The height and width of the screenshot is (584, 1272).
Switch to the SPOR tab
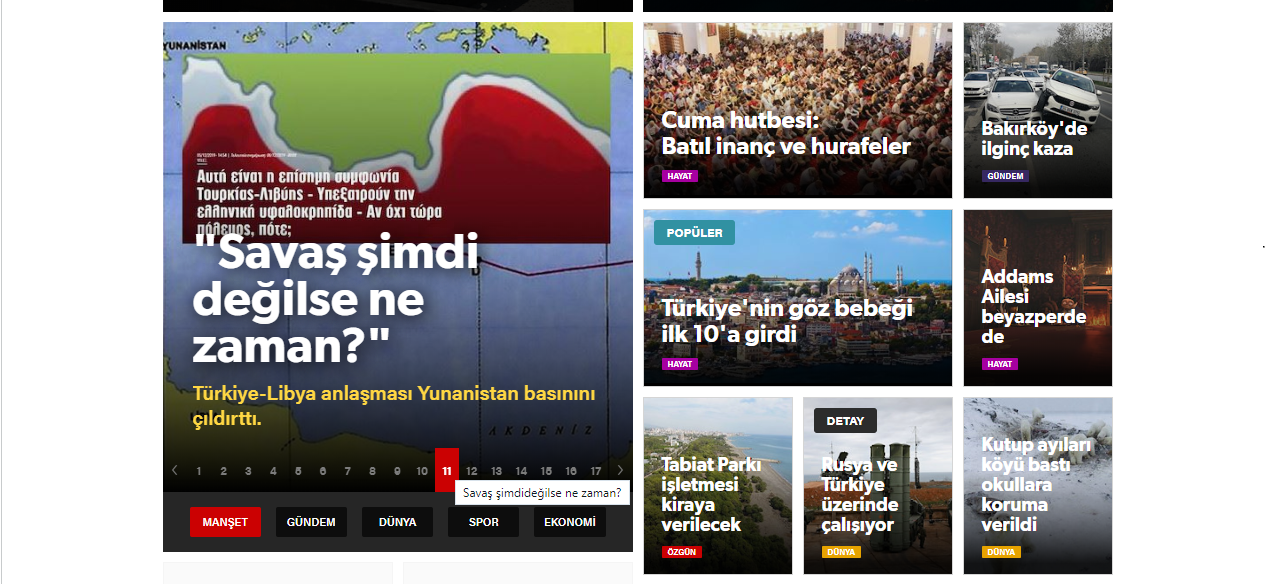pyautogui.click(x=483, y=522)
